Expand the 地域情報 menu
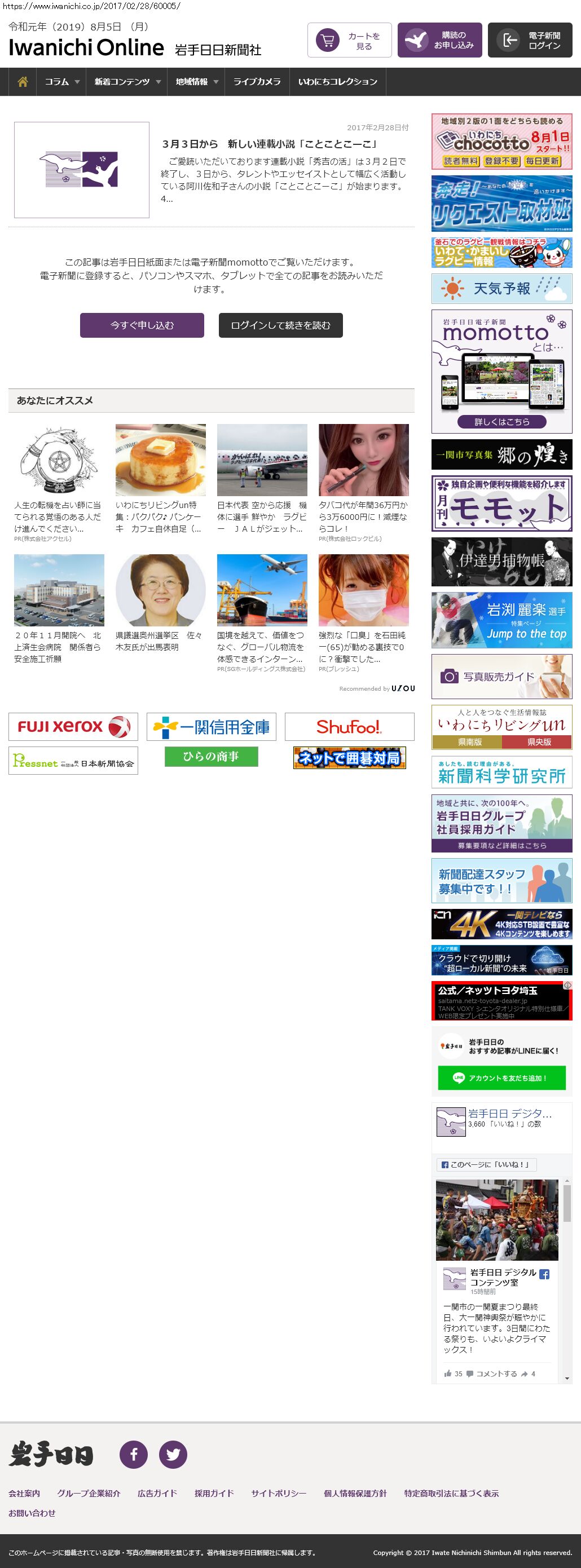 (196, 82)
